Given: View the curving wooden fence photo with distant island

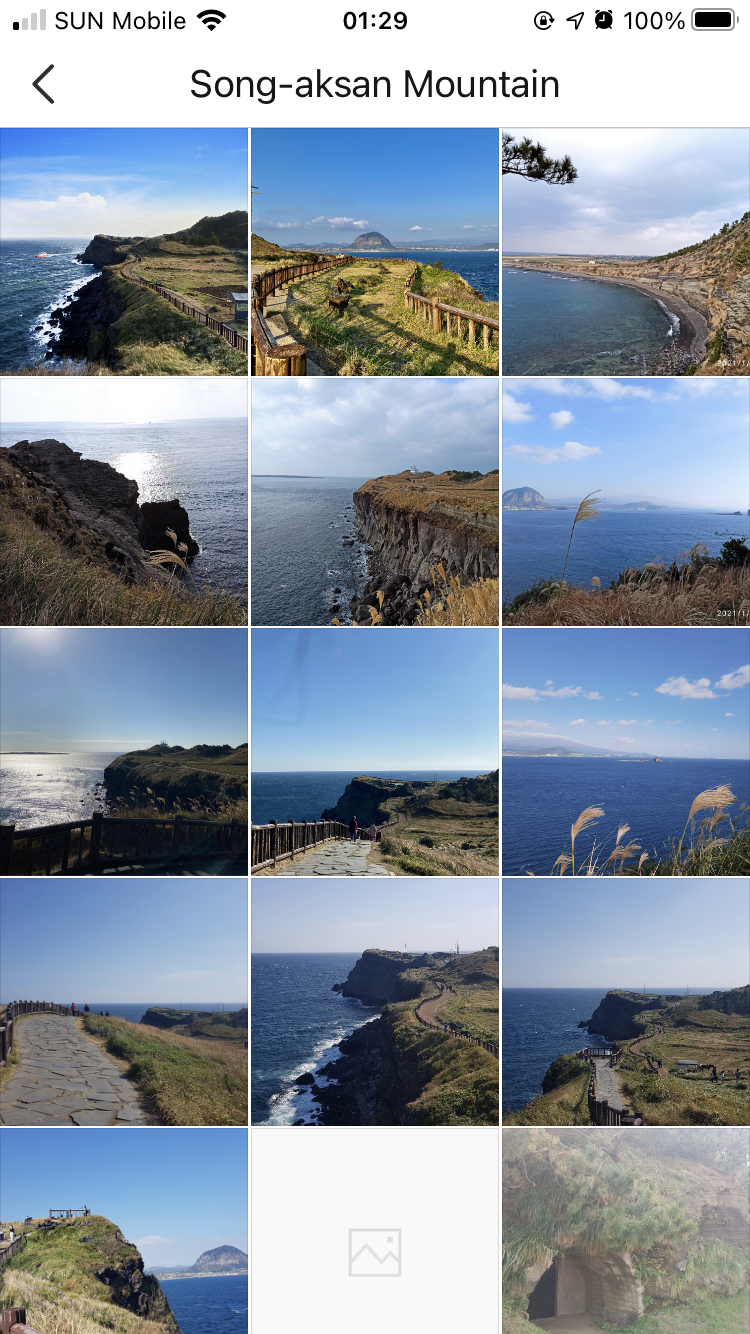Looking at the screenshot, I should (x=375, y=251).
